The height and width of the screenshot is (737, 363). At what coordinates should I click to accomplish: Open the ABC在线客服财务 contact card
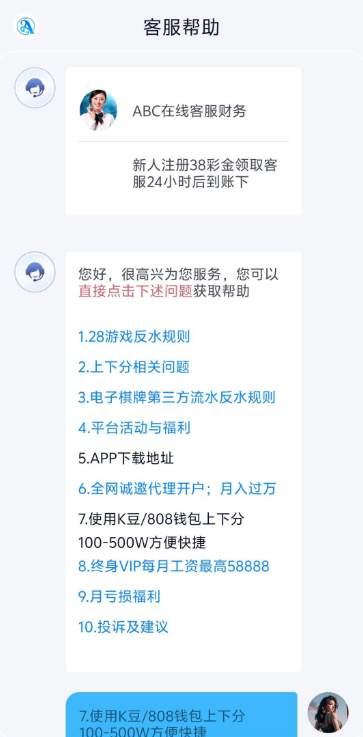click(183, 141)
